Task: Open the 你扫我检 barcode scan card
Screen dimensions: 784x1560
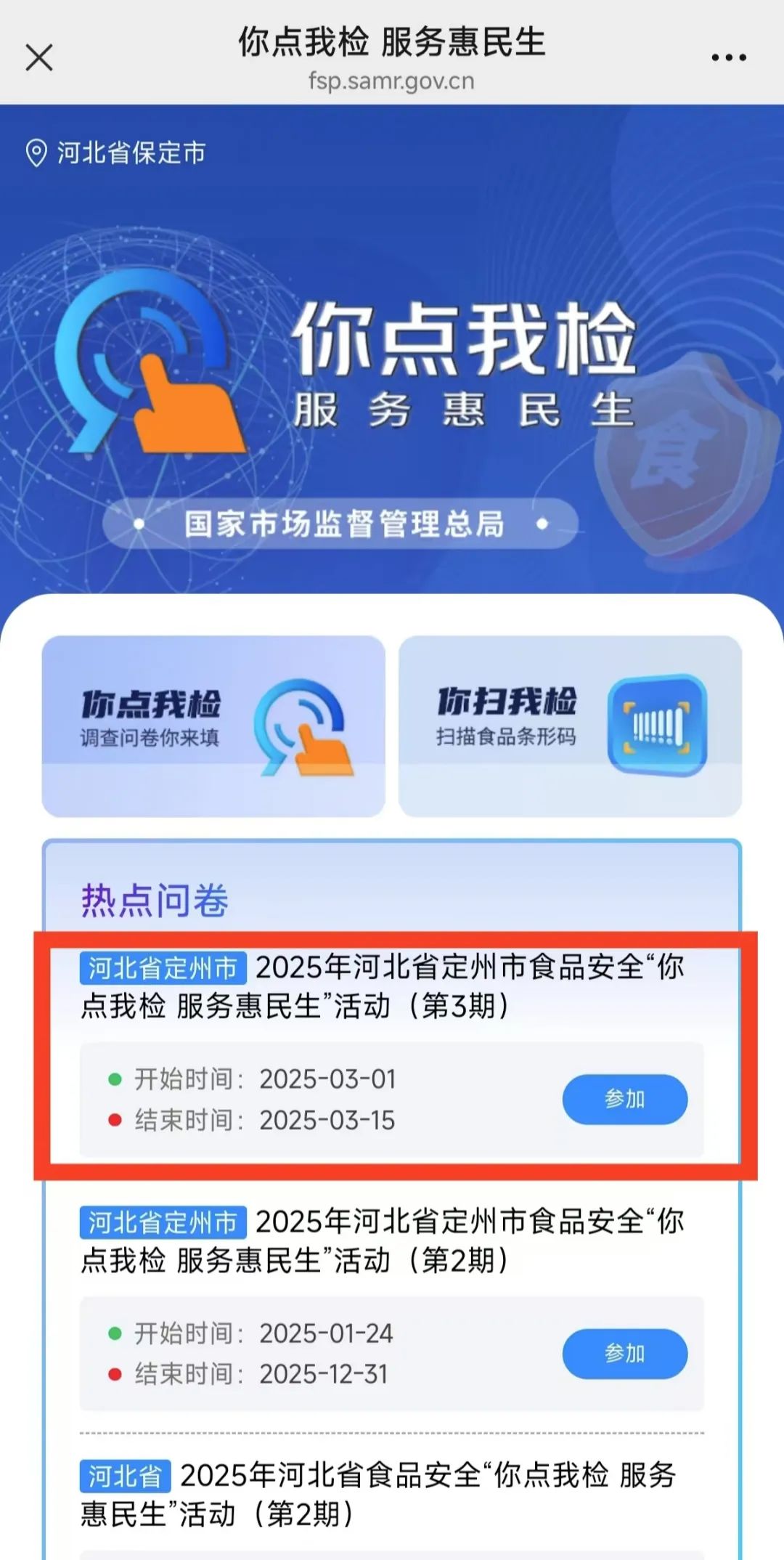Action: point(570,726)
